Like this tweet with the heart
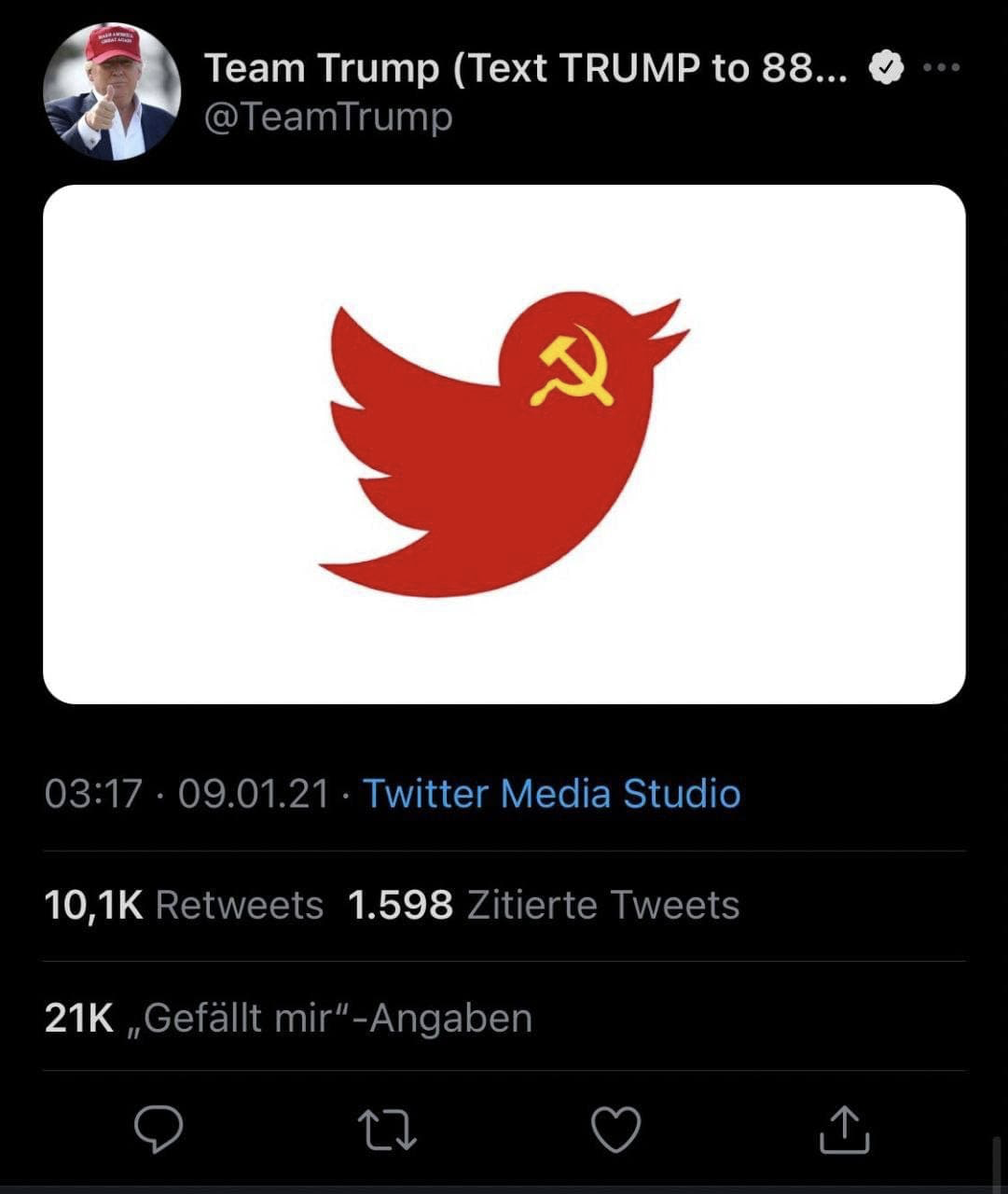The height and width of the screenshot is (1194, 1008). [x=616, y=1130]
